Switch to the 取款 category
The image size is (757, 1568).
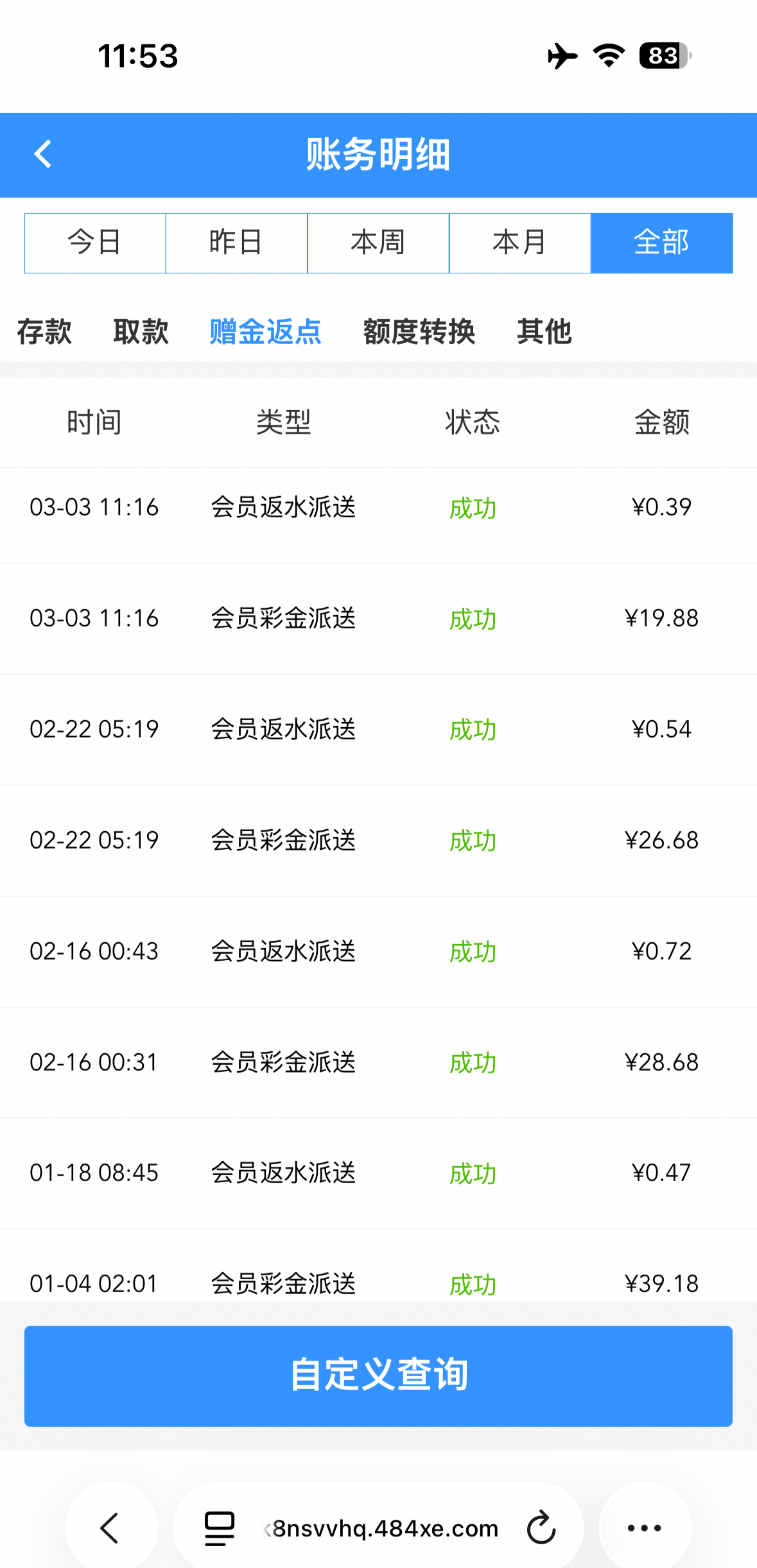pos(141,332)
